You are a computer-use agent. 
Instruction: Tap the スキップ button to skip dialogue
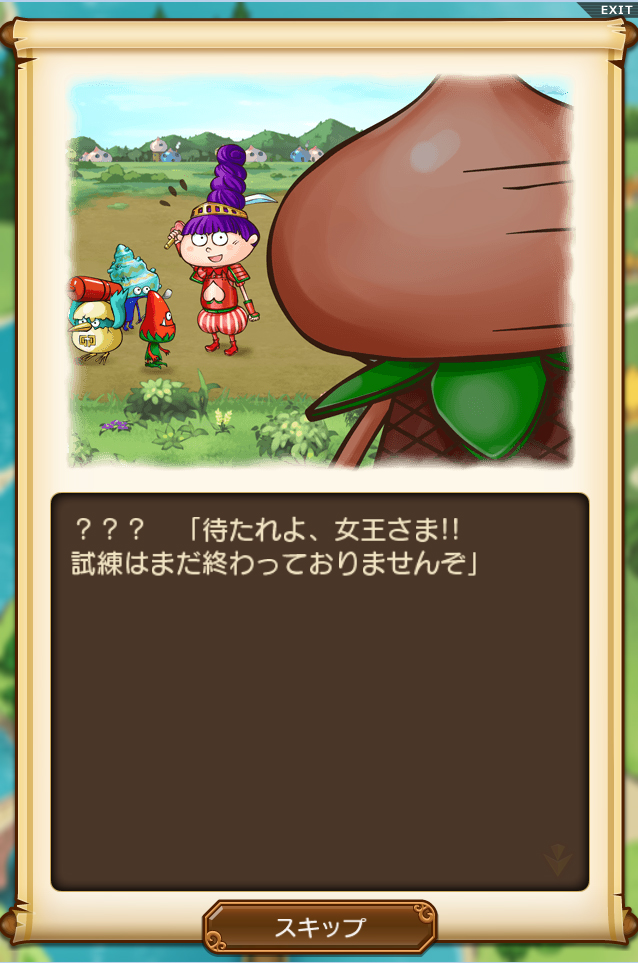coord(319,927)
